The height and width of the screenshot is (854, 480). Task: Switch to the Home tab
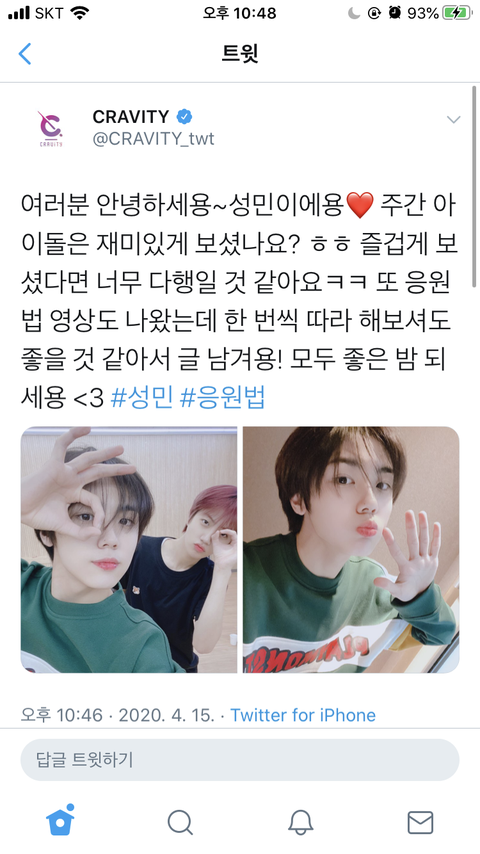[x=60, y=820]
